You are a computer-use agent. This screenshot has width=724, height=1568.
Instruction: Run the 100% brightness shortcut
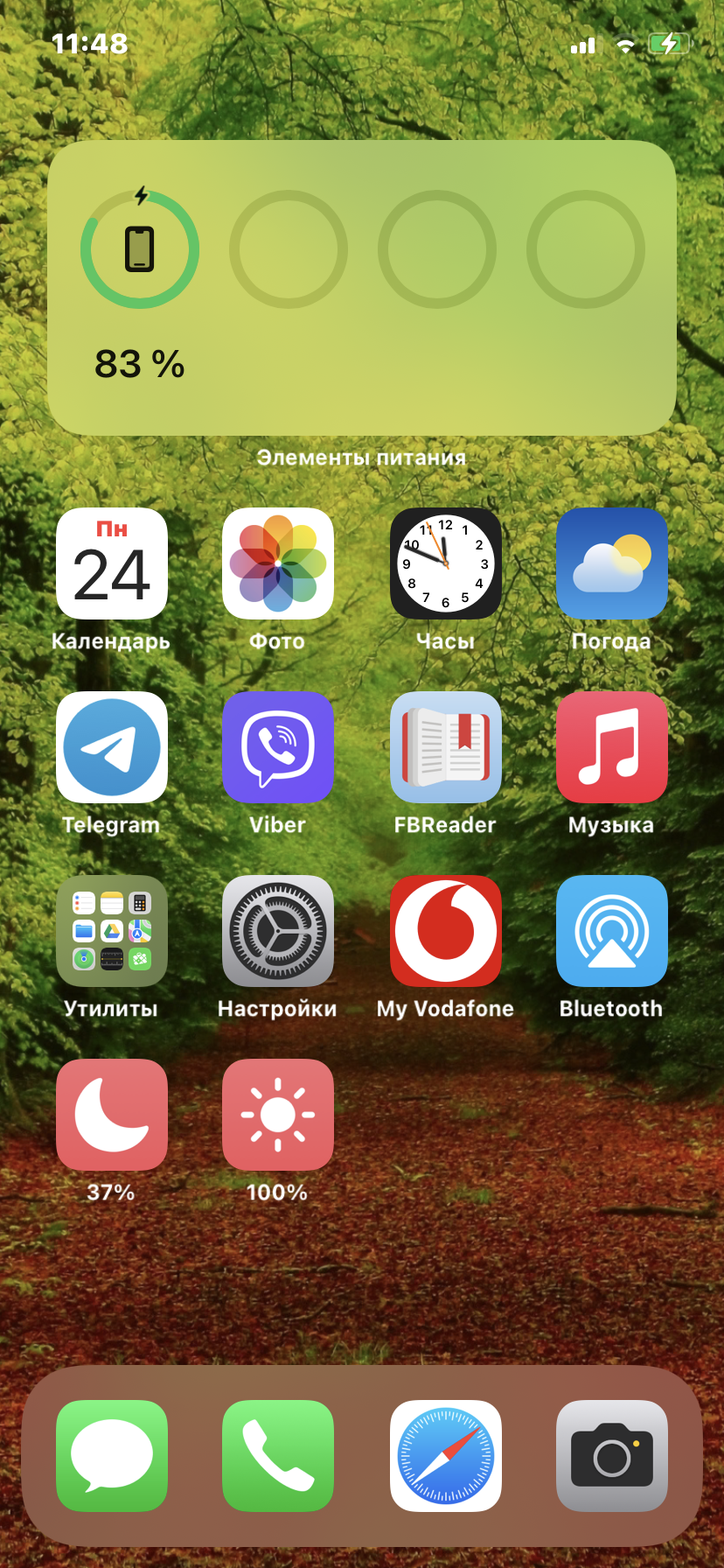pyautogui.click(x=278, y=1115)
